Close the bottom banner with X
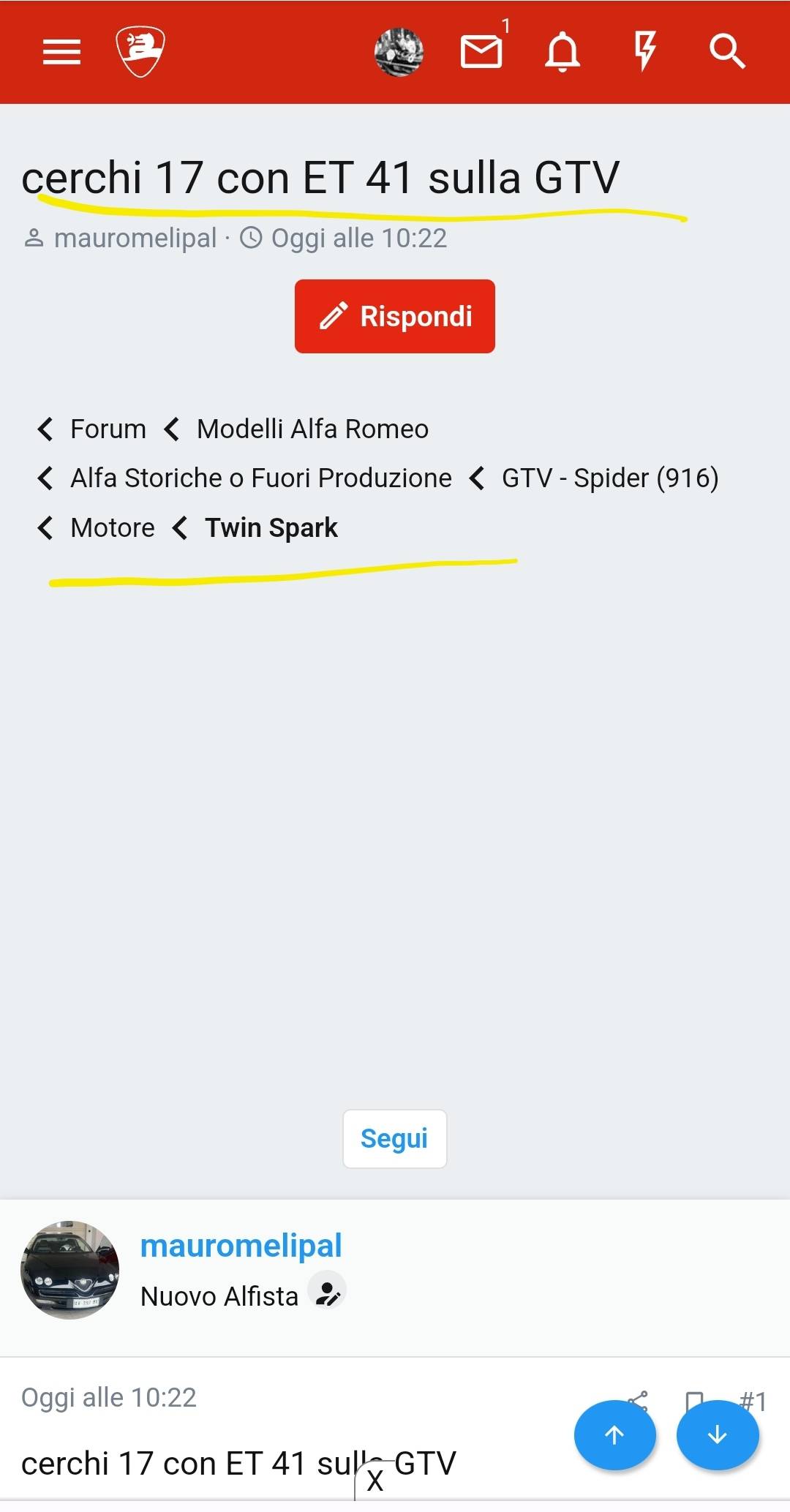Image resolution: width=790 pixels, height=1512 pixels. pos(375,1481)
